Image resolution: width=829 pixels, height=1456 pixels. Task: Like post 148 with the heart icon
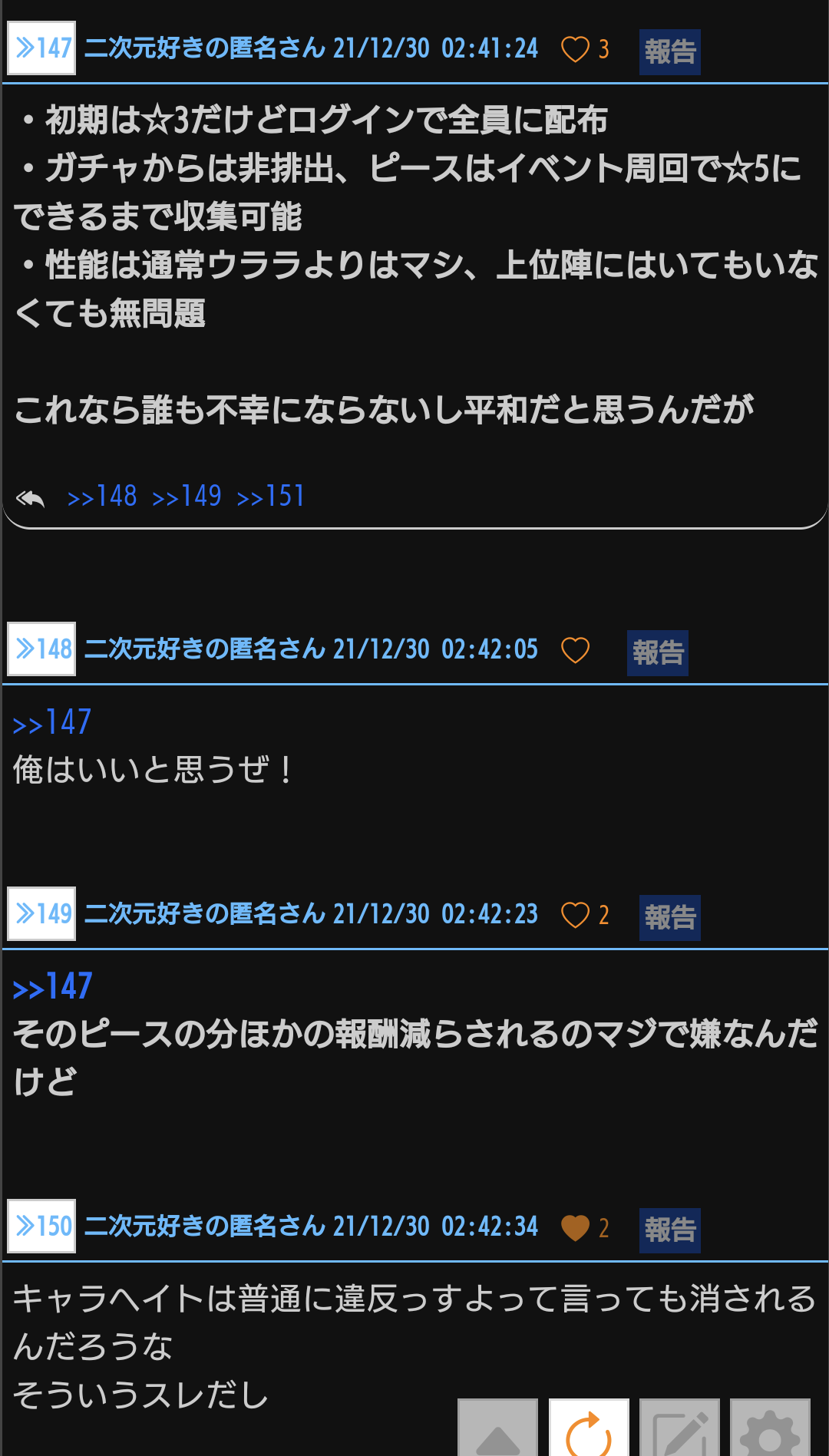(x=575, y=651)
